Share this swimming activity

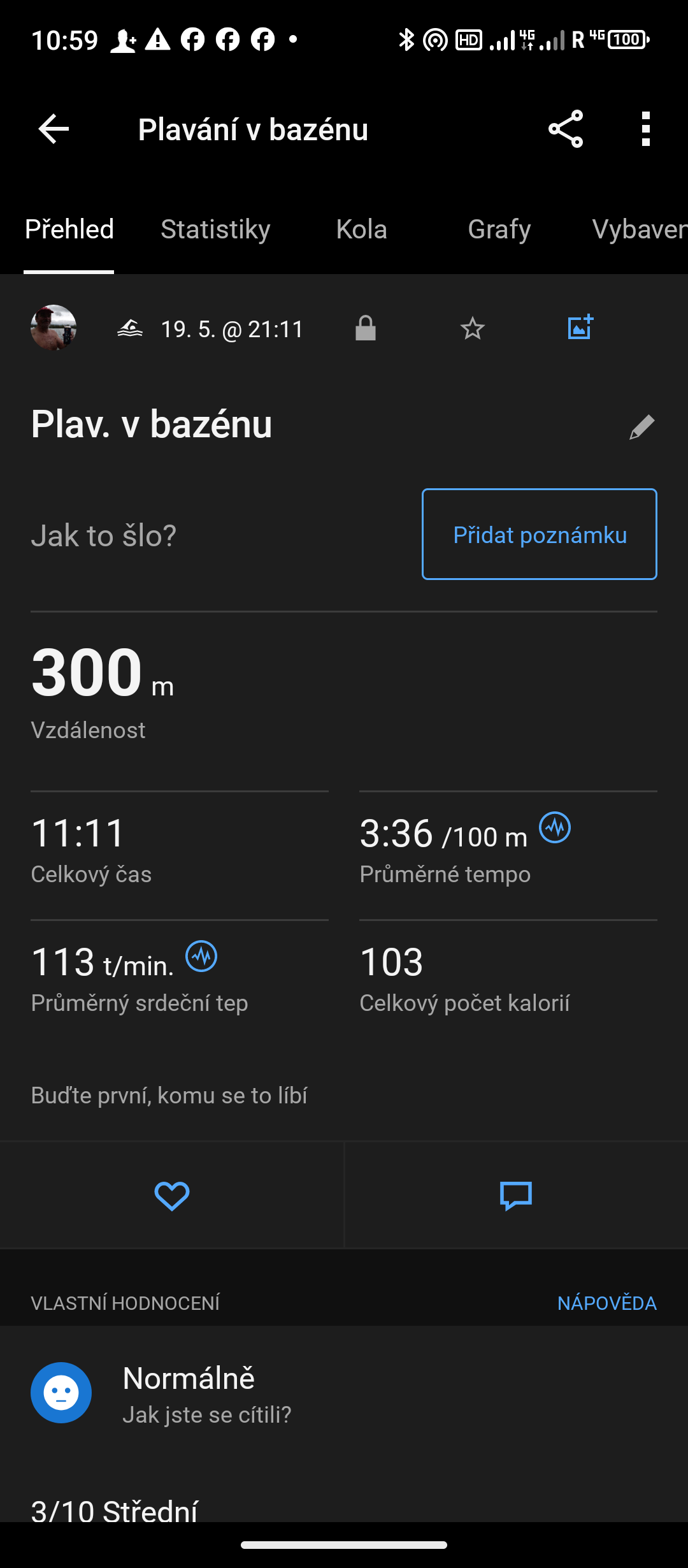(566, 129)
